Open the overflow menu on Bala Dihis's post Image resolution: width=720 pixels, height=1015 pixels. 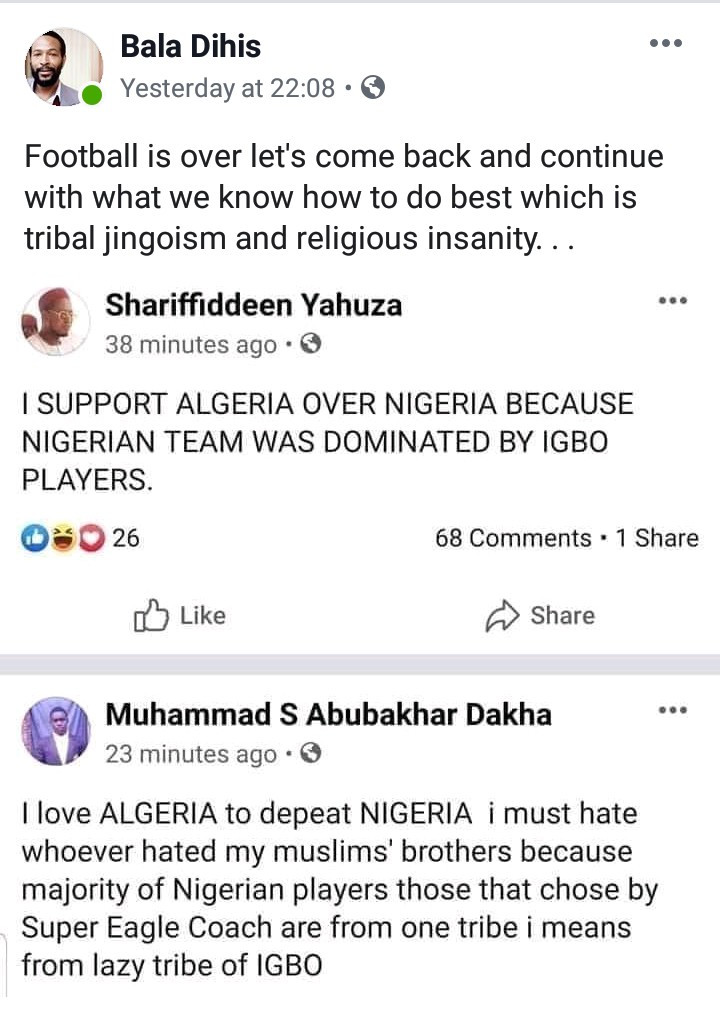click(665, 43)
